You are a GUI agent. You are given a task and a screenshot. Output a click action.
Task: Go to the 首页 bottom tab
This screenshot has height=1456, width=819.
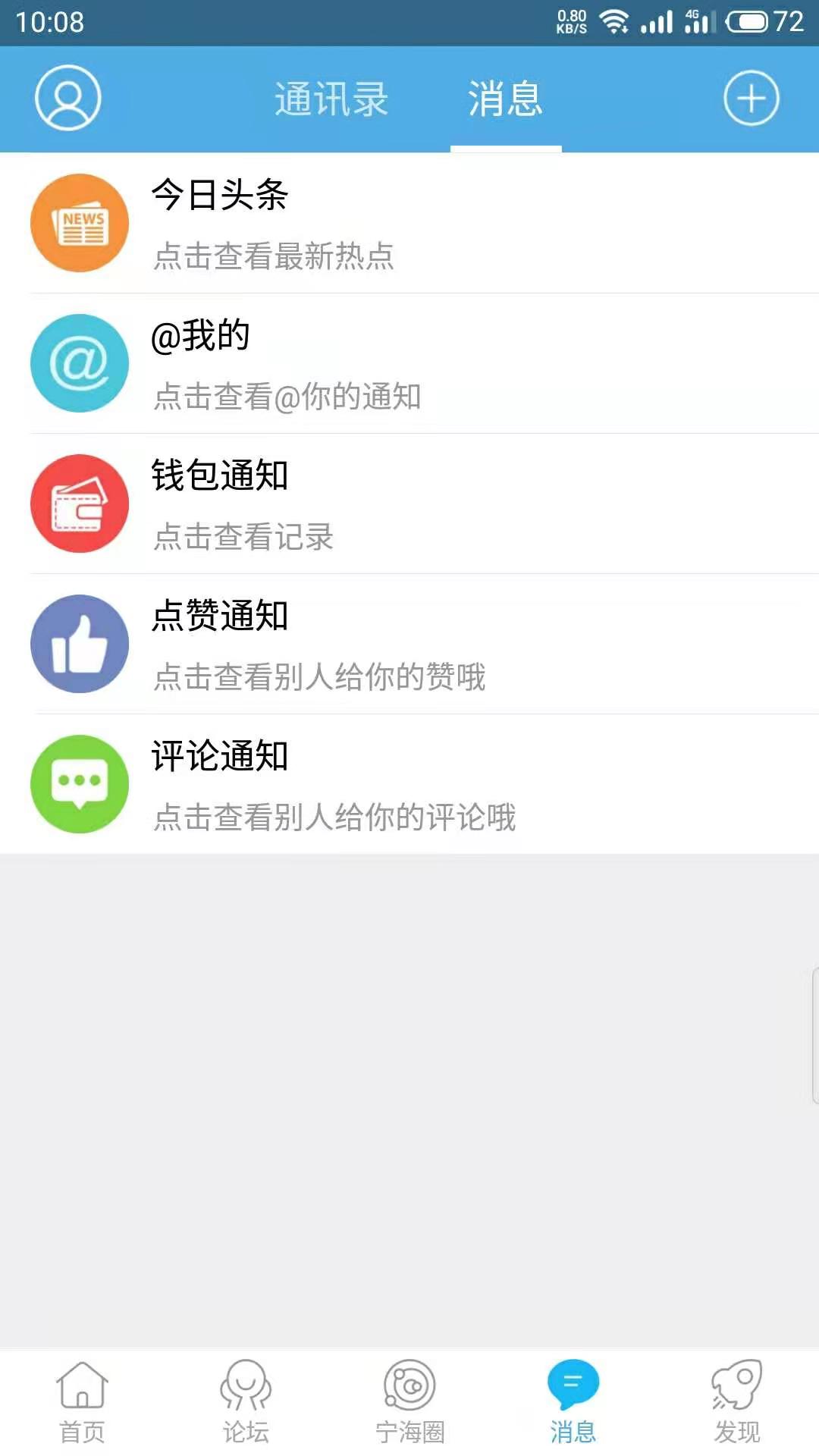click(x=82, y=1401)
